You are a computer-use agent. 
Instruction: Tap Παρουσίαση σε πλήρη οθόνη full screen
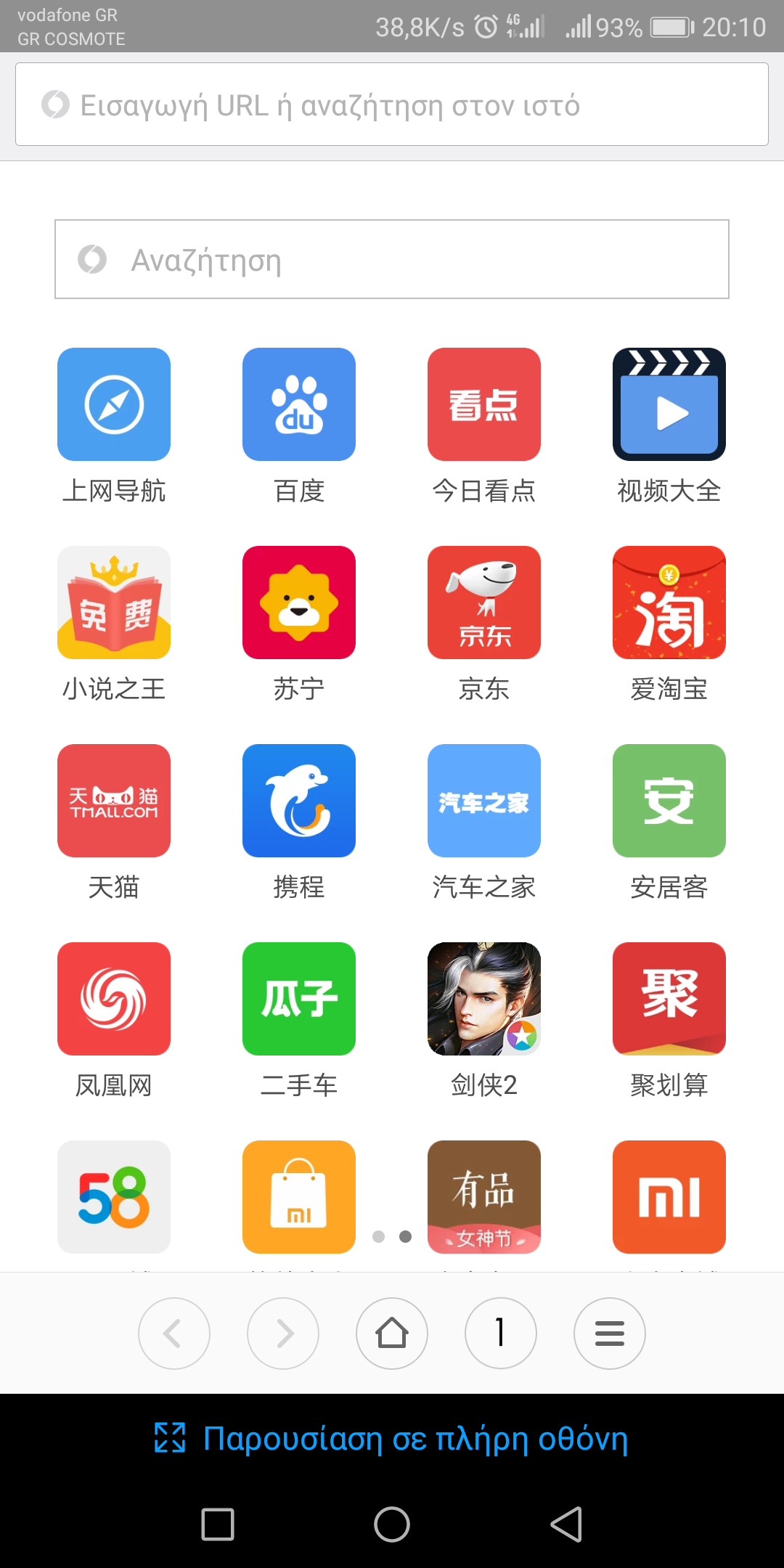[x=392, y=1439]
